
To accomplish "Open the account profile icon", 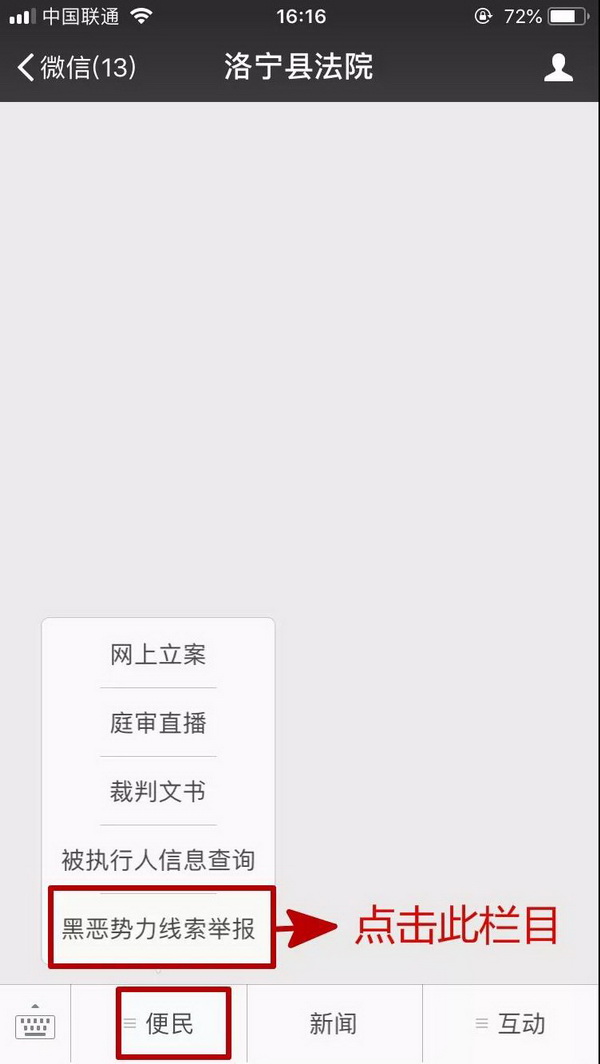I will click(558, 68).
